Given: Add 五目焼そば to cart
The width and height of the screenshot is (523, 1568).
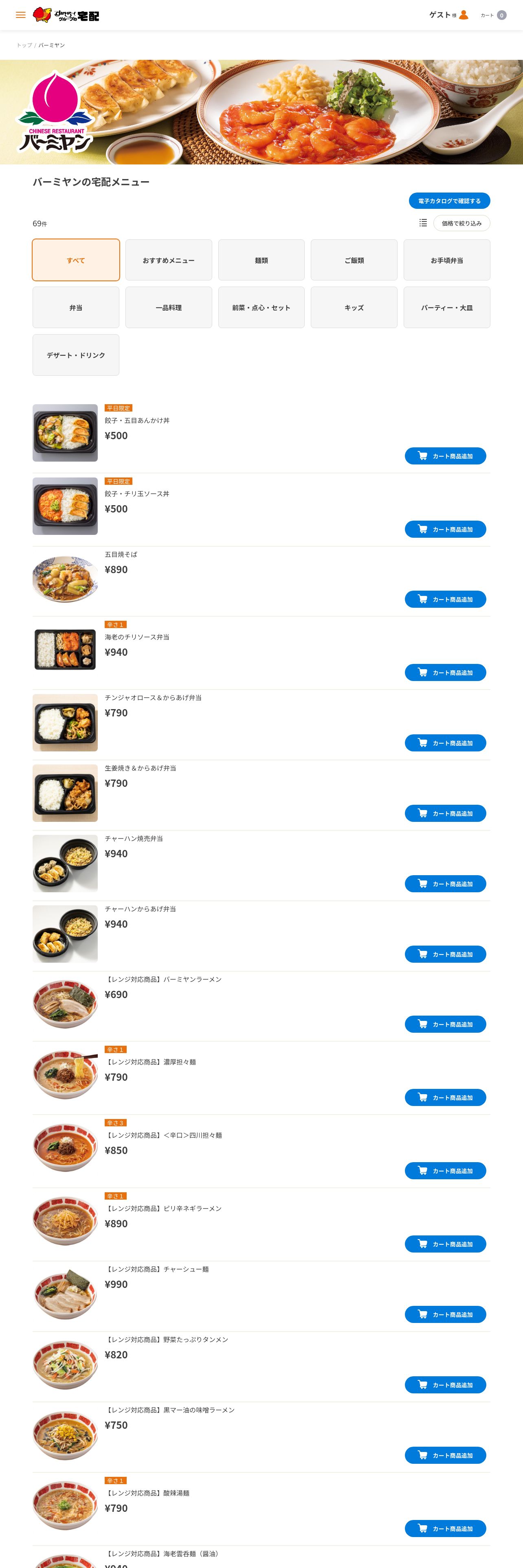Looking at the screenshot, I should pos(445,600).
